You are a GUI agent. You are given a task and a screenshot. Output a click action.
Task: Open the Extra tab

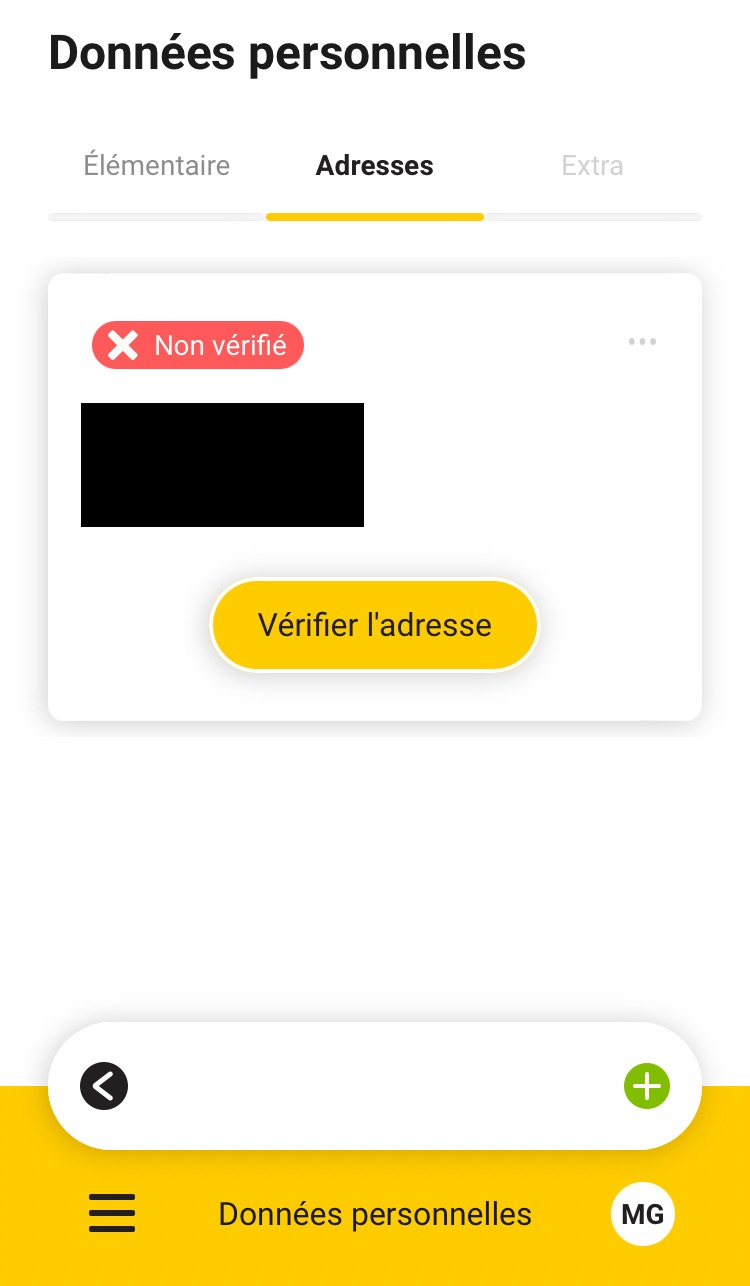592,165
